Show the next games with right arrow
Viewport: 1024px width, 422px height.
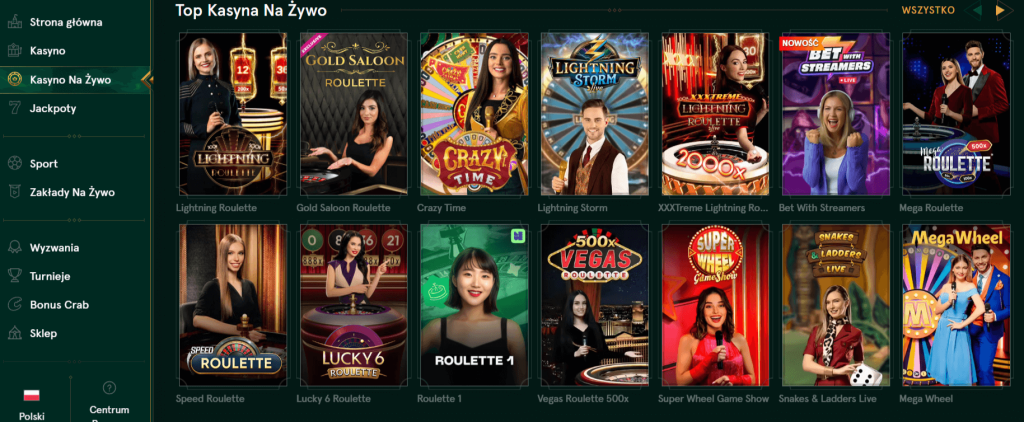(x=1001, y=10)
